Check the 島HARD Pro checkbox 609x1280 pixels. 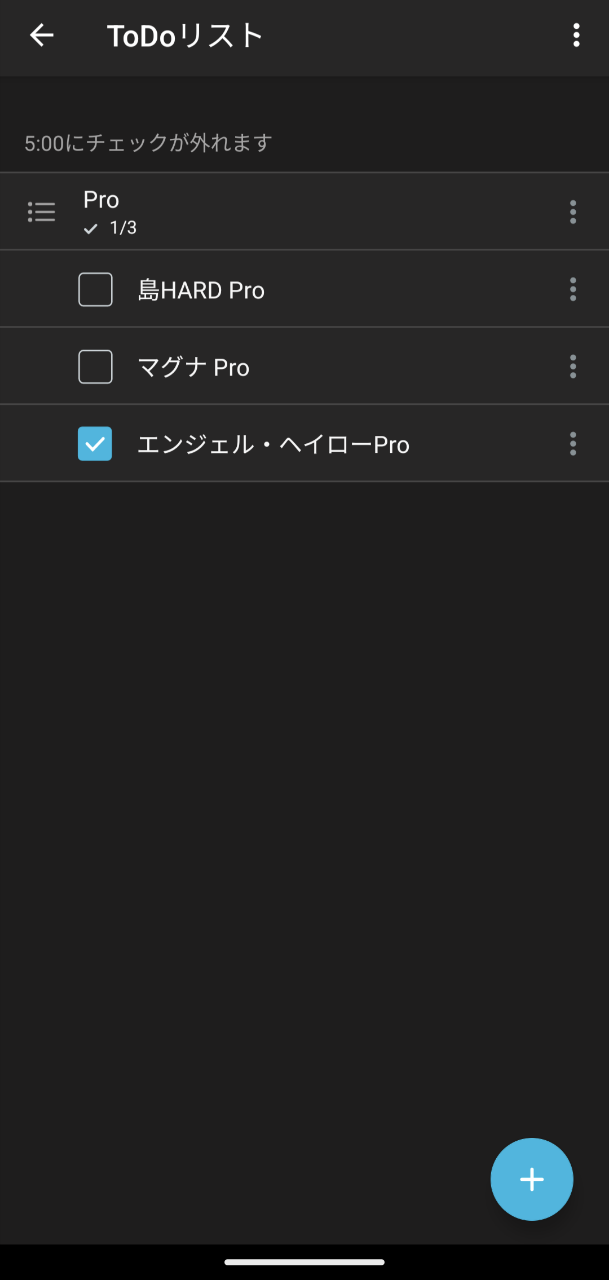(95, 290)
